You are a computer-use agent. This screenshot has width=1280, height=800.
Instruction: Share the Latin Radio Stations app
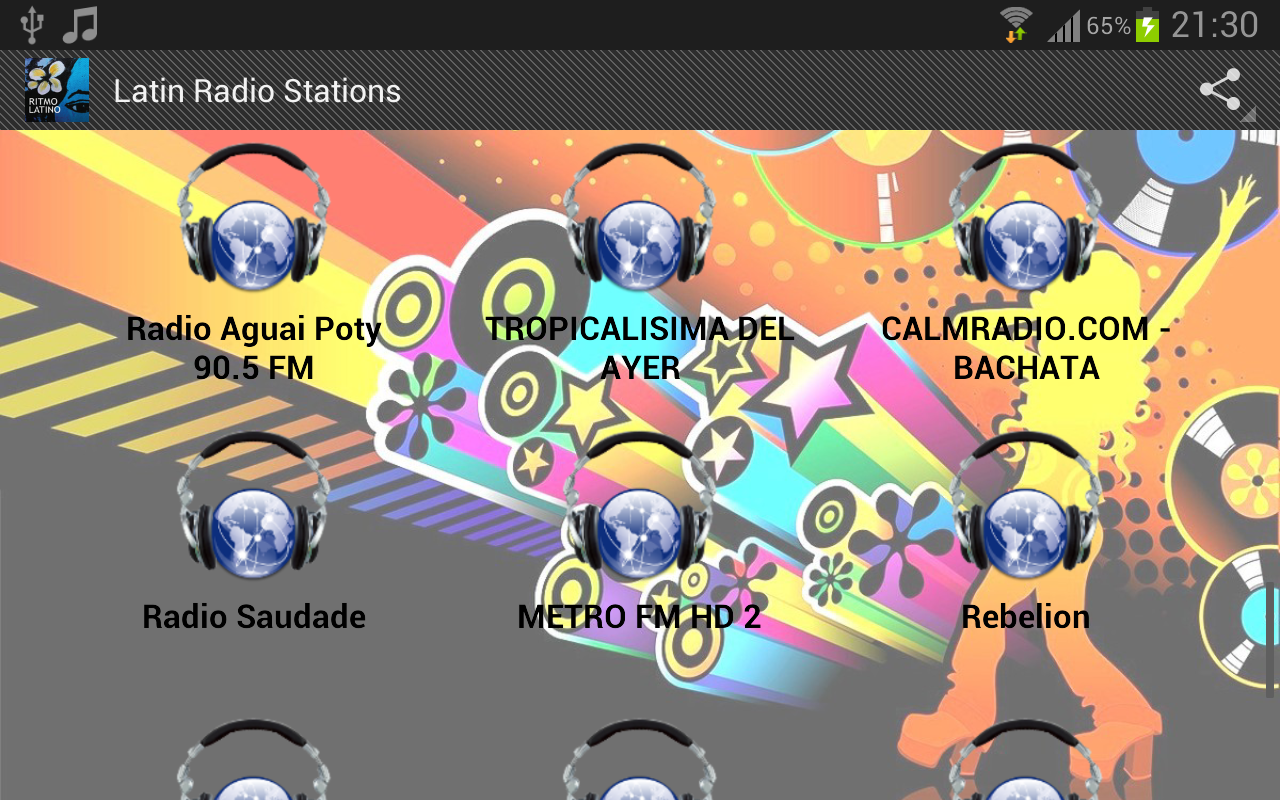tap(1220, 91)
